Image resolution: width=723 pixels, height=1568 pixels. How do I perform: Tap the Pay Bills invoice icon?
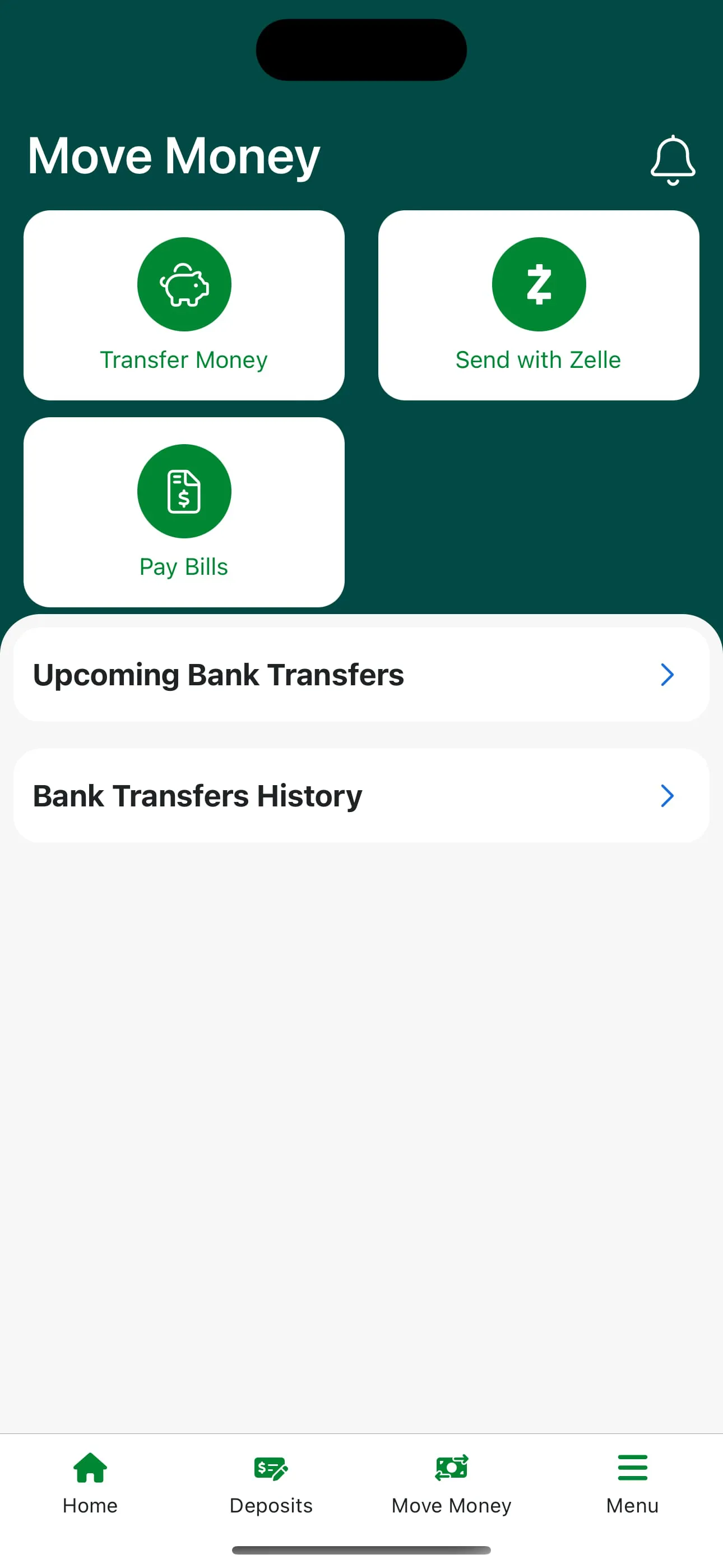184,491
